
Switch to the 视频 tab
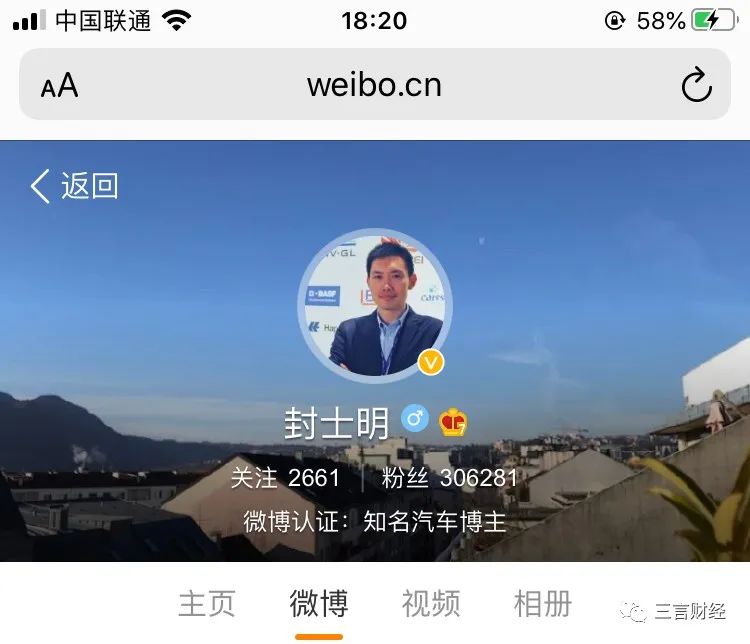tap(431, 604)
